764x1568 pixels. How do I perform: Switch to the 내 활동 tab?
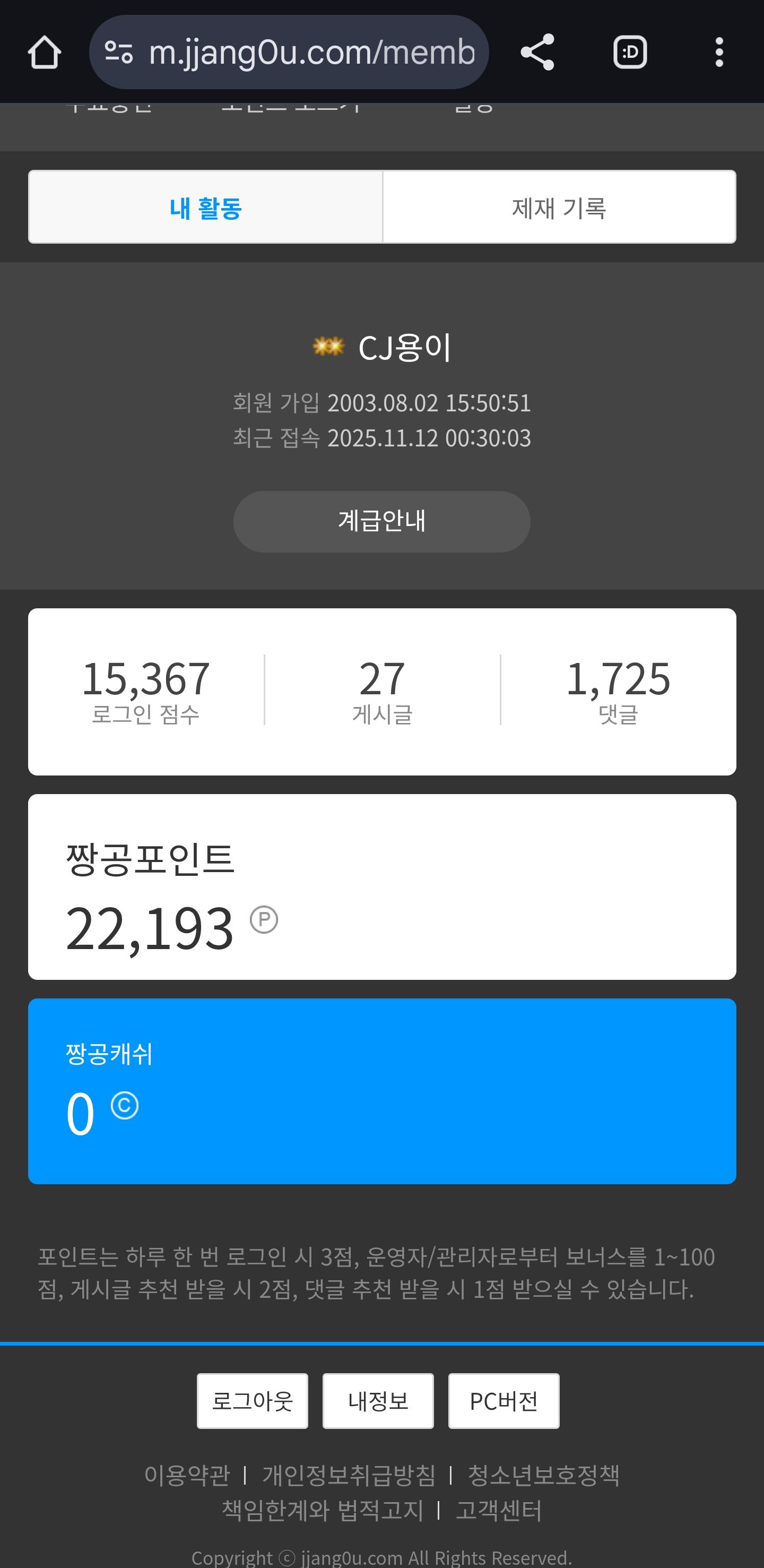pyautogui.click(x=206, y=208)
